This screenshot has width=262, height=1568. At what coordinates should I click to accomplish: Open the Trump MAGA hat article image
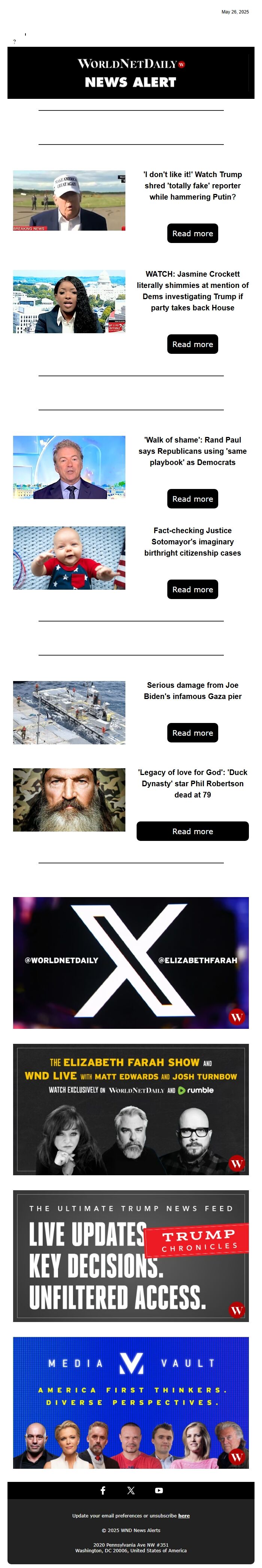[69, 200]
